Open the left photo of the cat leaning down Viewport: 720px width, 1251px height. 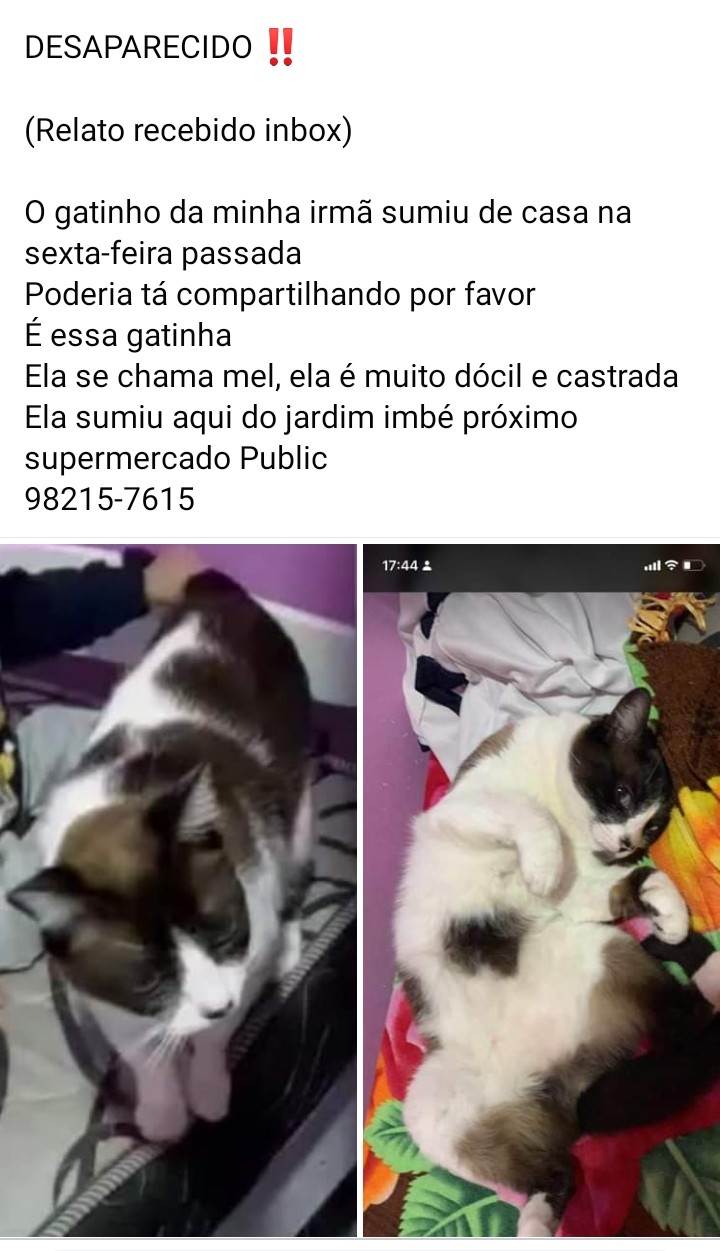point(178,890)
